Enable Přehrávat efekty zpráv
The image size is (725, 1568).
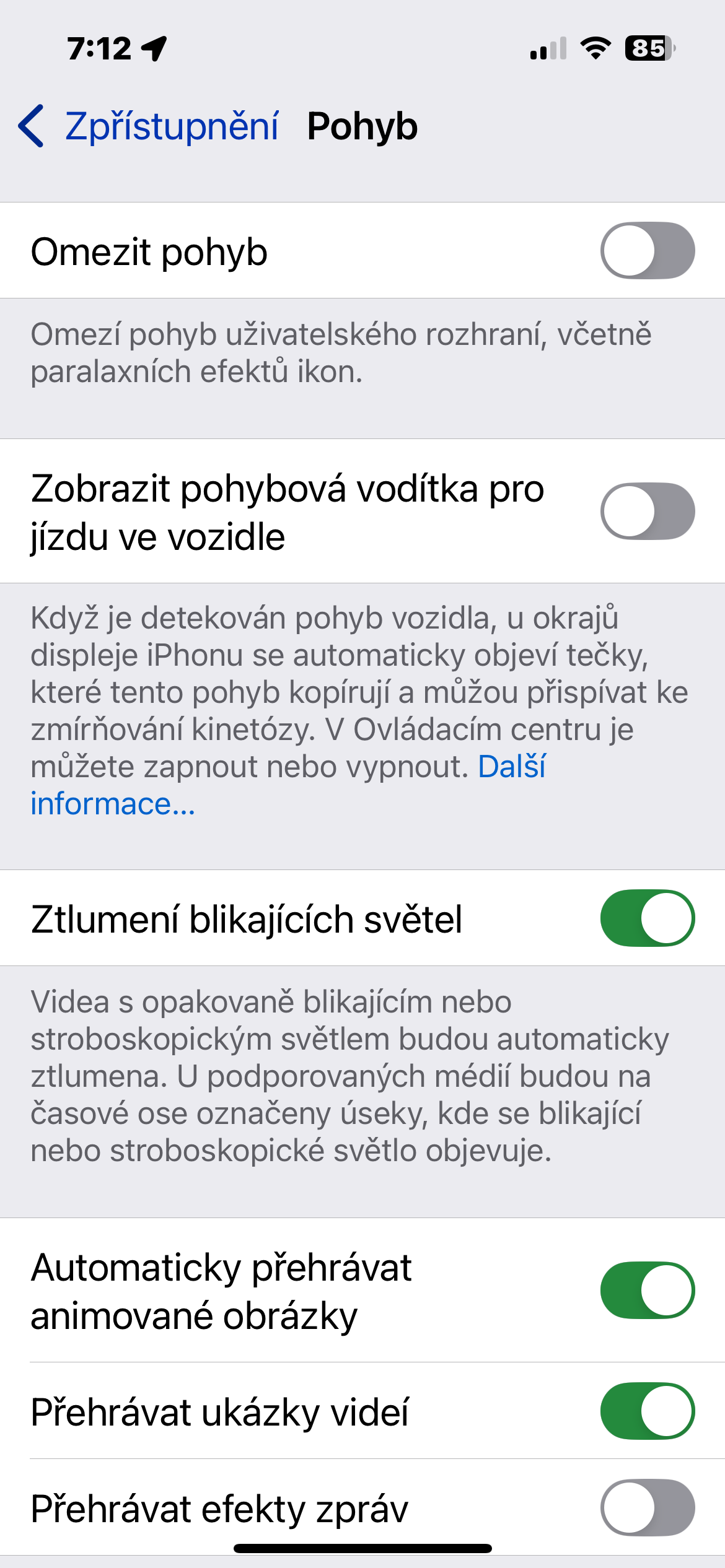click(647, 1508)
